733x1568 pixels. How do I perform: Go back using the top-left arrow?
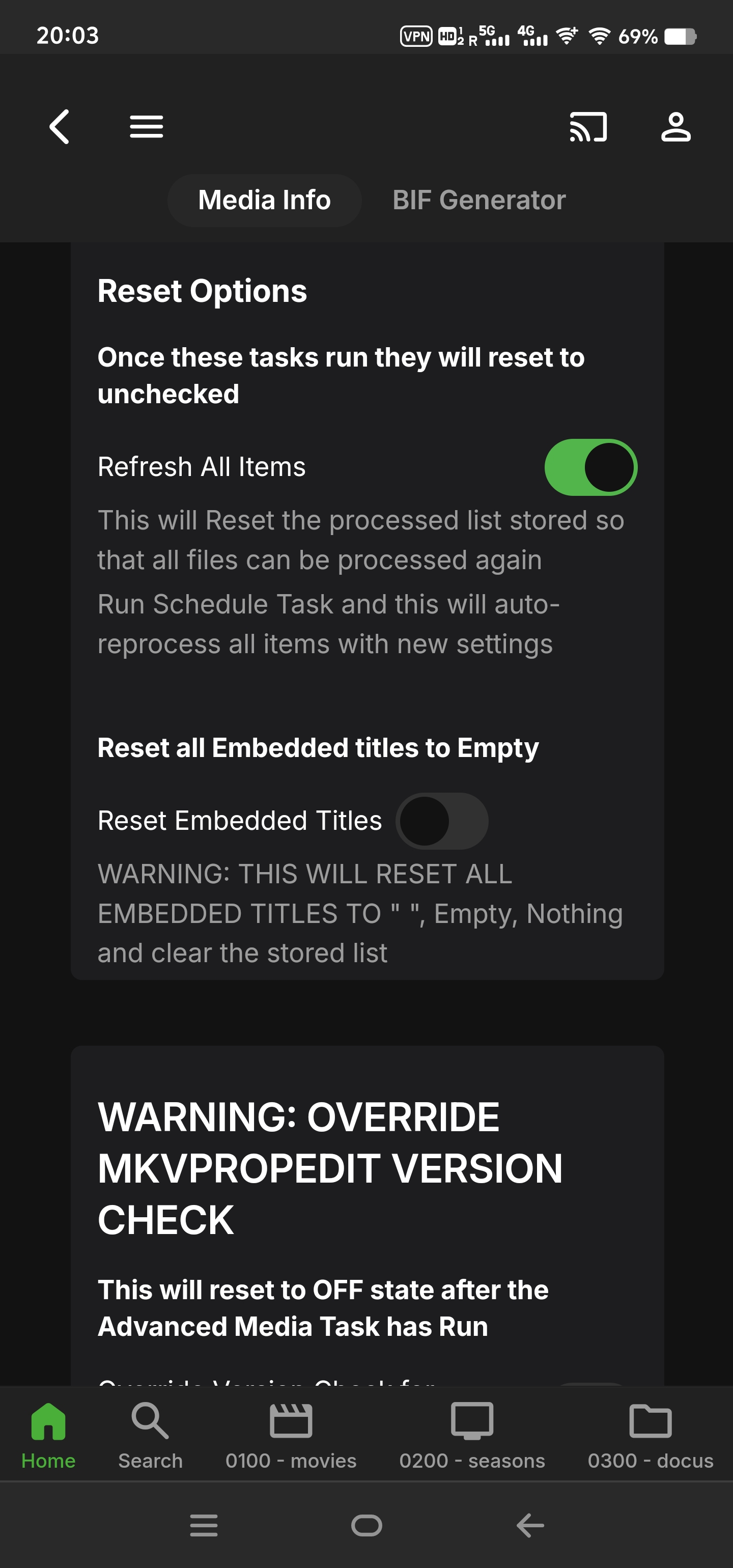[59, 127]
